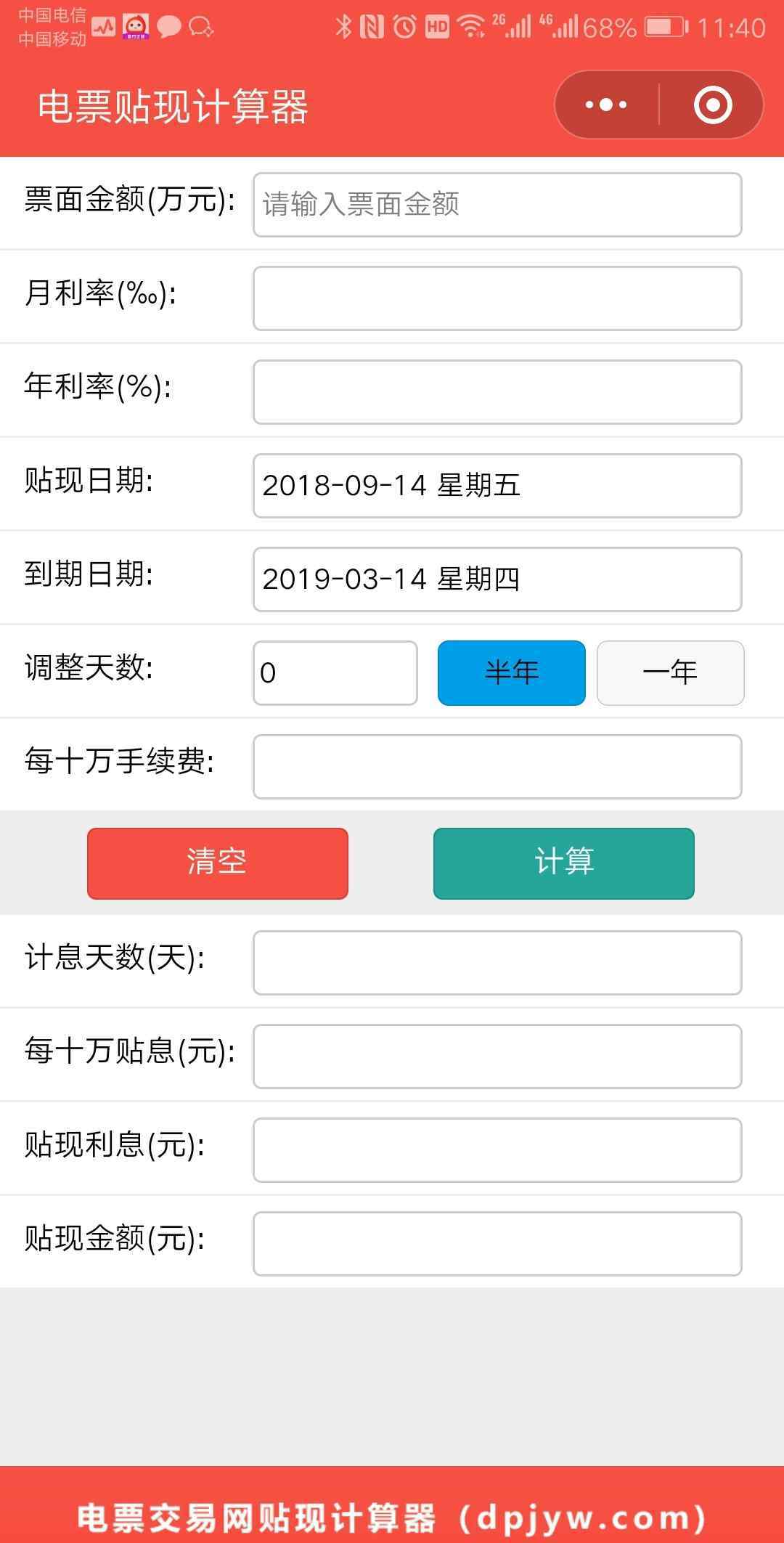This screenshot has height=1543, width=784.
Task: Focus the 月利率(‰) field
Action: [x=497, y=298]
